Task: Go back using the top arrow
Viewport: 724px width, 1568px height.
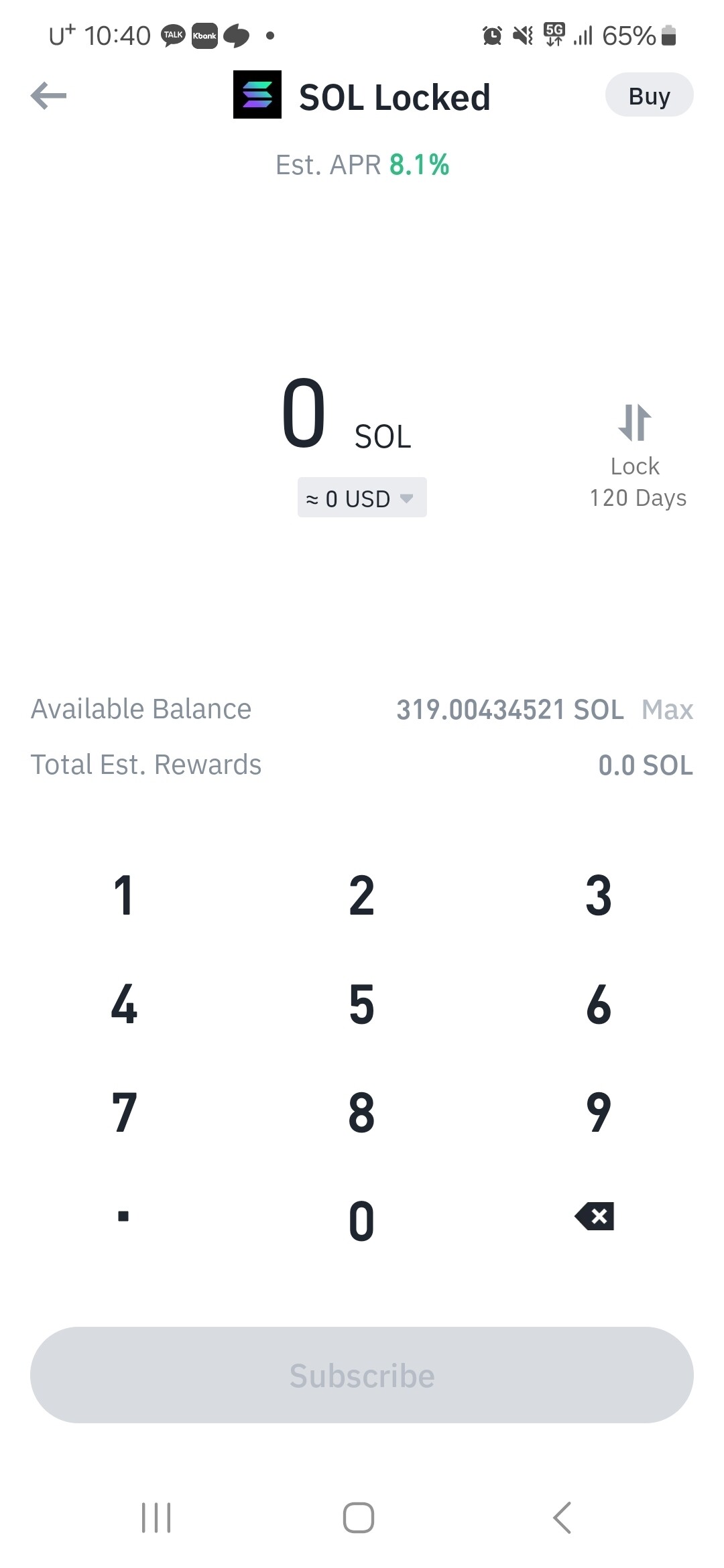Action: click(x=49, y=96)
